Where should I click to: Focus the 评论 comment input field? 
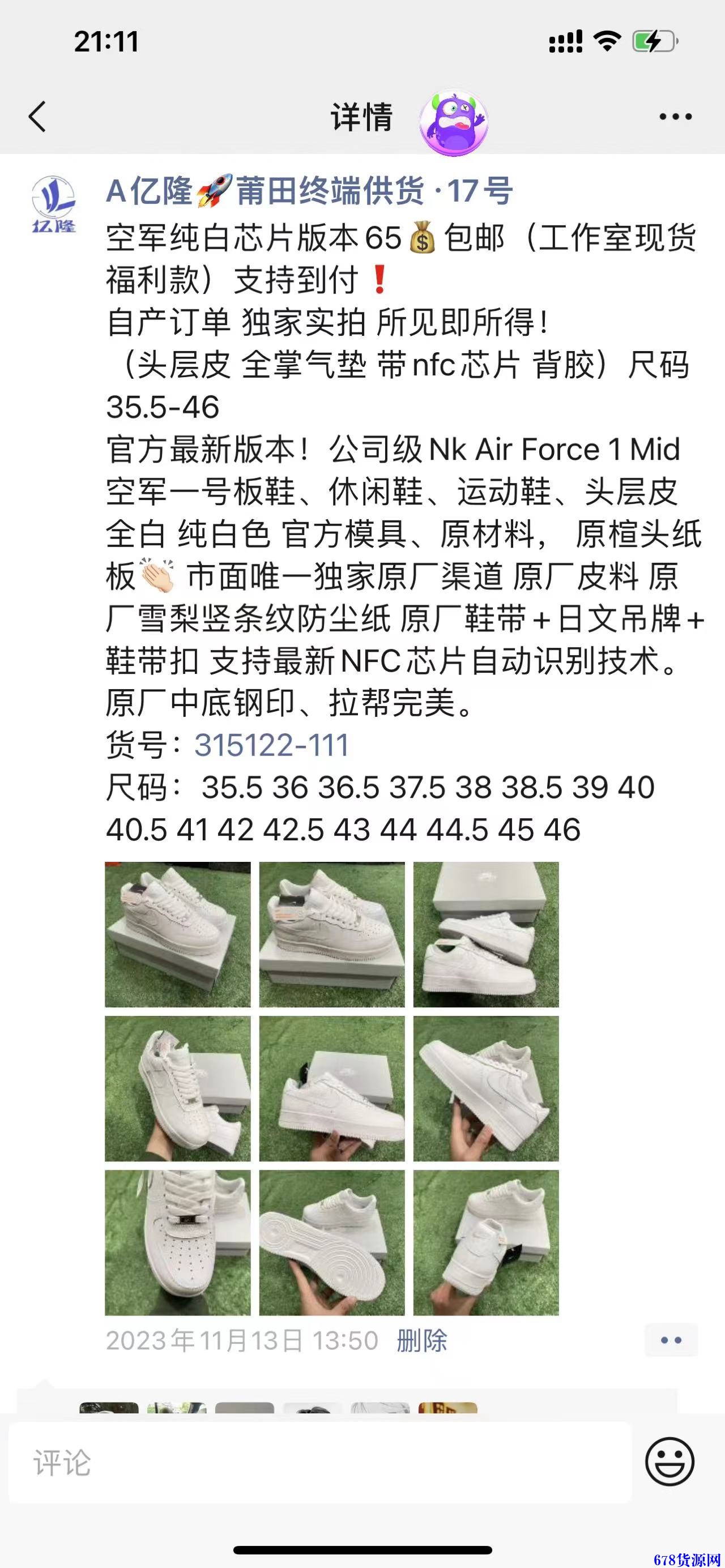319,1463
